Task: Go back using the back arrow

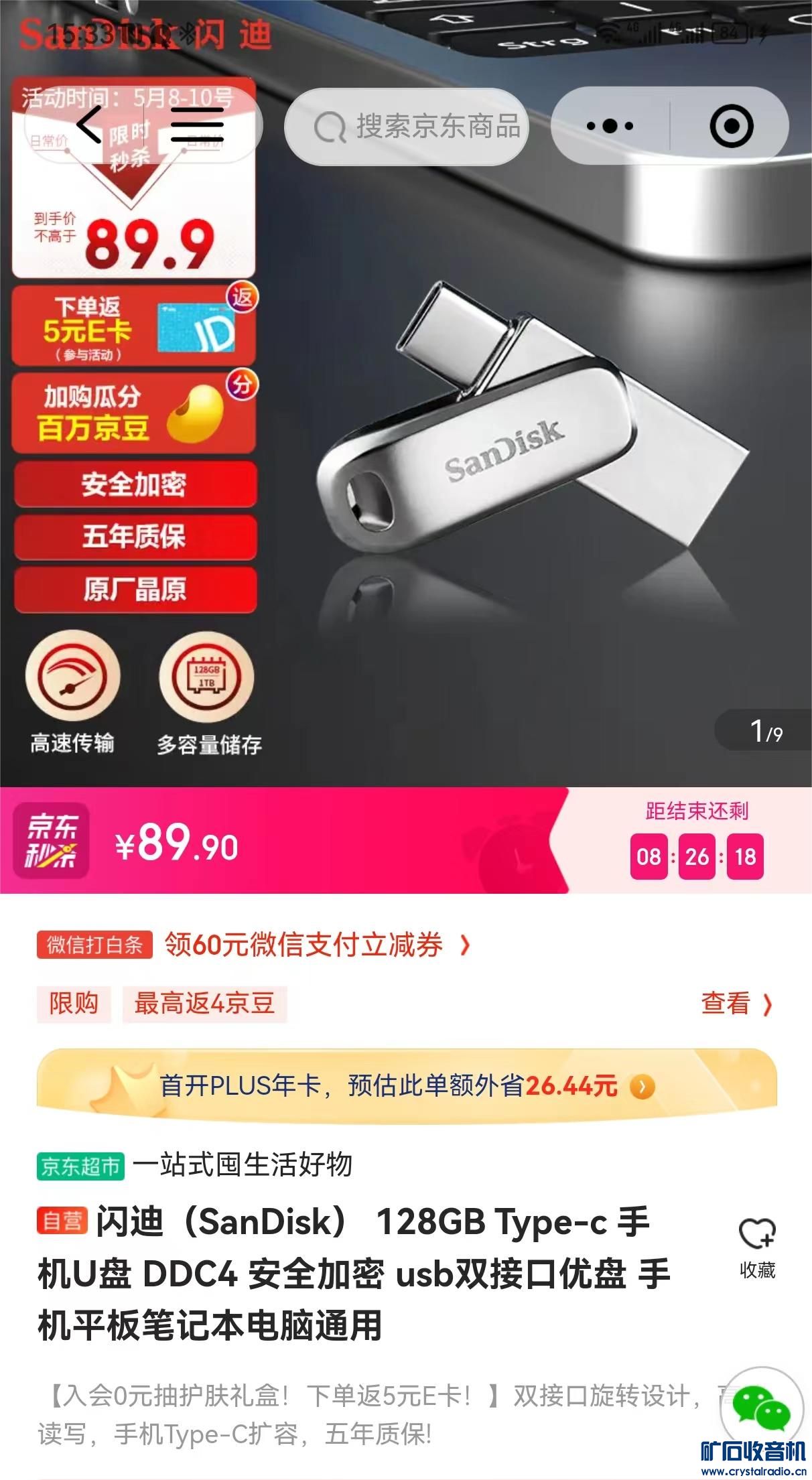Action: 89,125
